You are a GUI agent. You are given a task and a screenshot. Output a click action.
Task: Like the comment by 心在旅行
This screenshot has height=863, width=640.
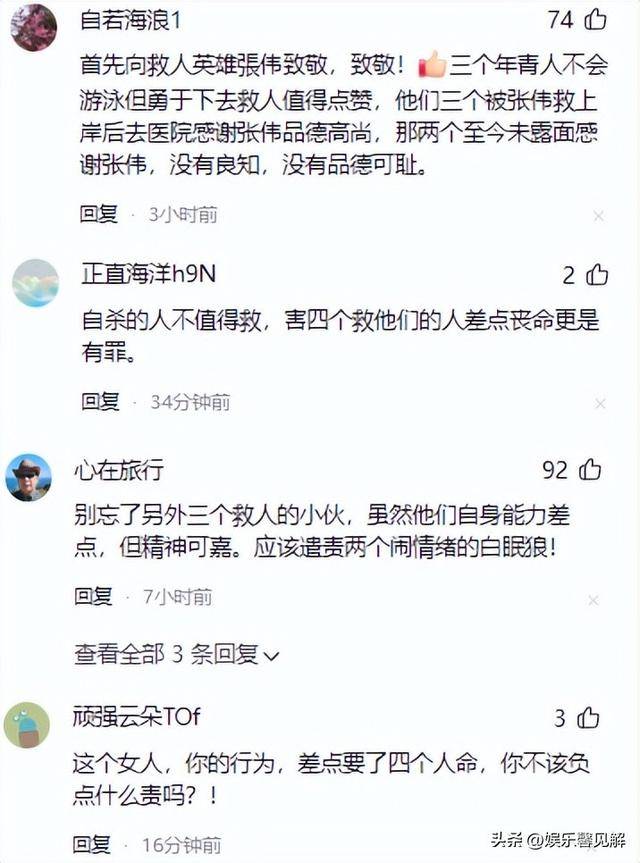[x=590, y=469]
